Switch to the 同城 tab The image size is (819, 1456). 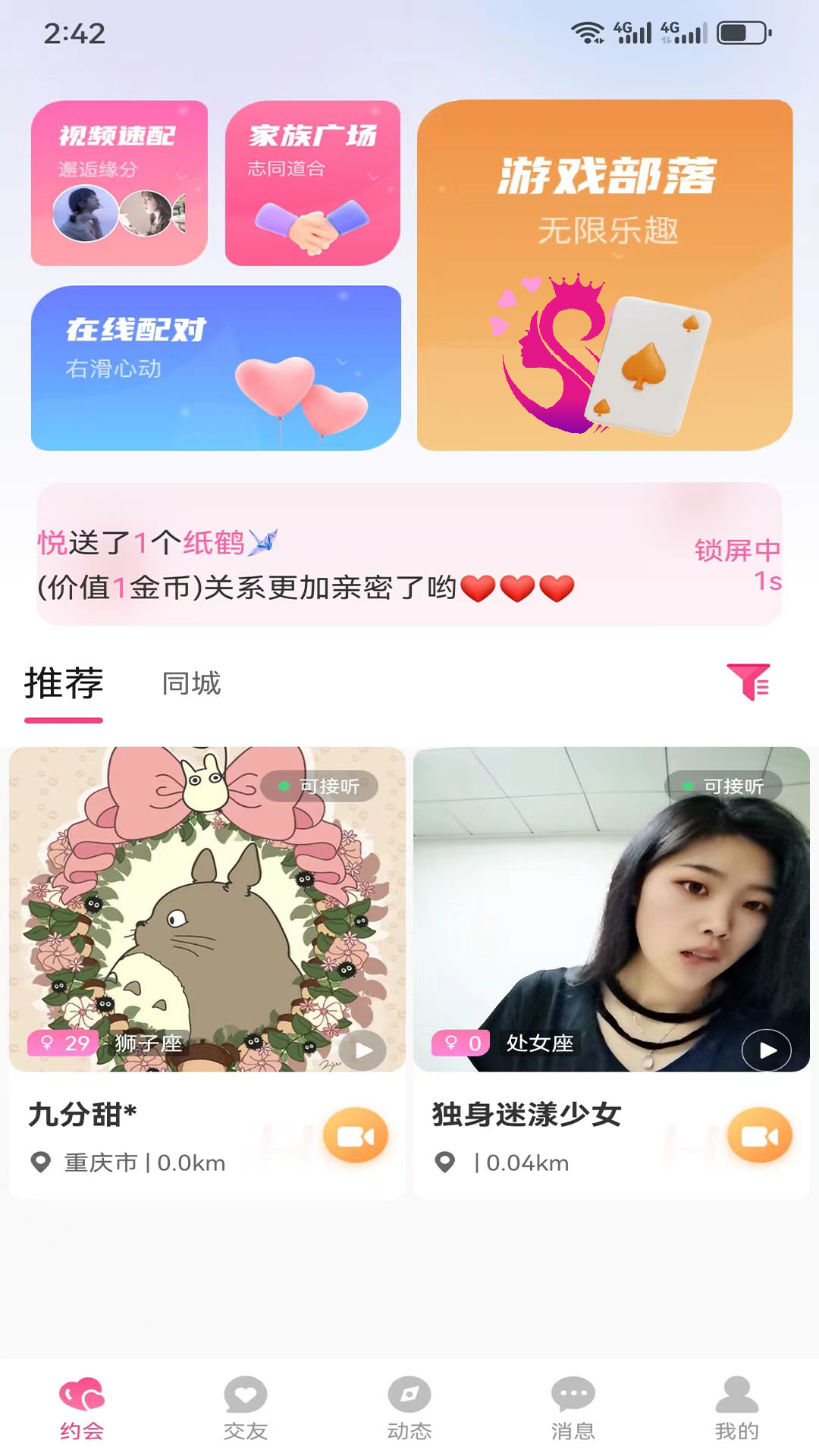pyautogui.click(x=191, y=683)
